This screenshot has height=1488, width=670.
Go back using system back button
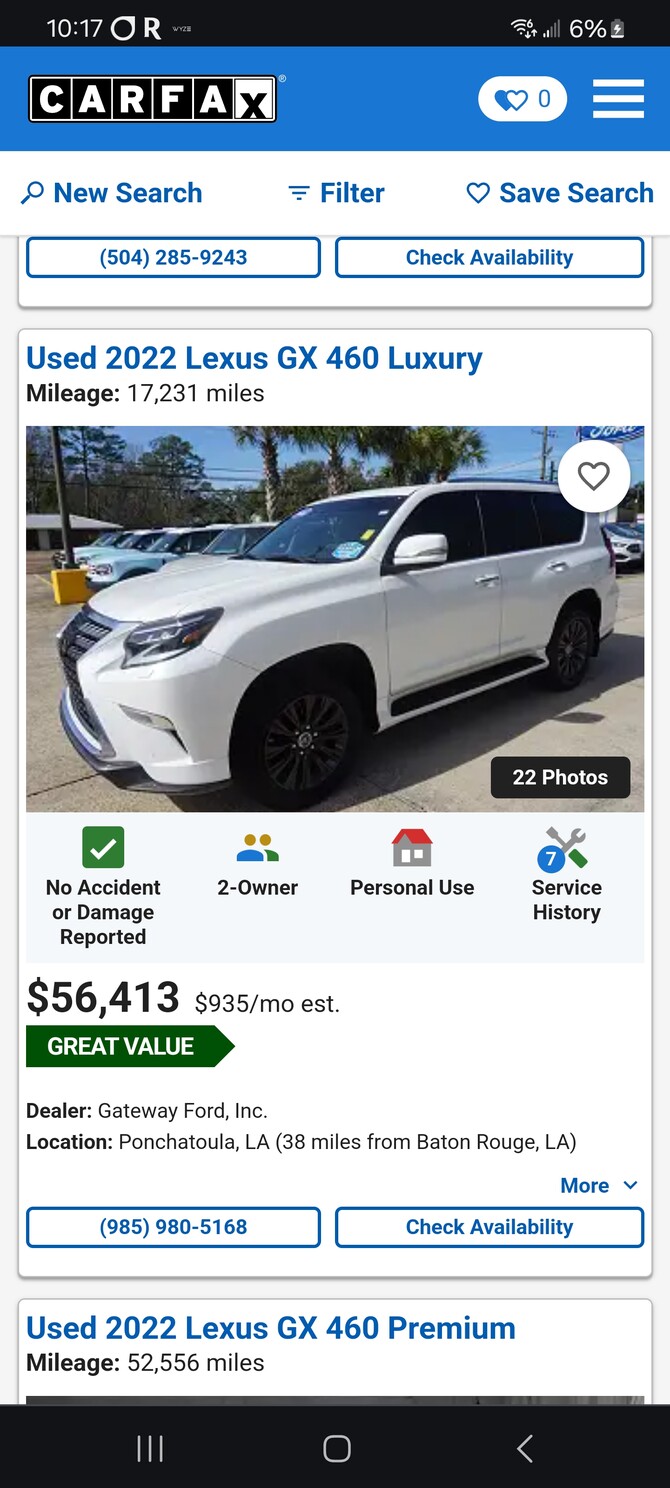click(524, 1448)
